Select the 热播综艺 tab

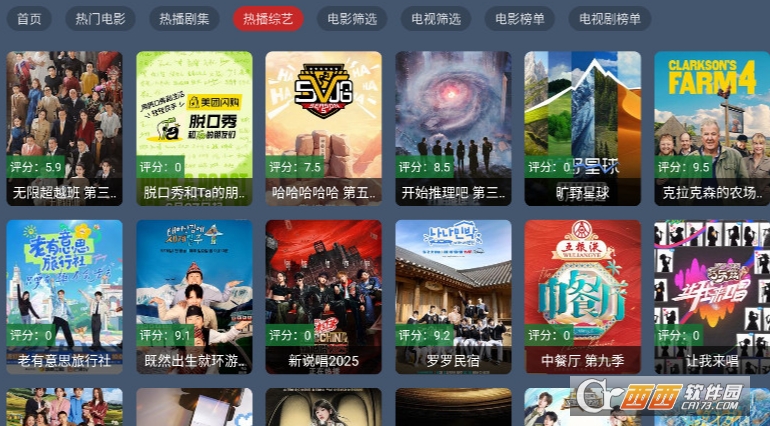coord(268,18)
